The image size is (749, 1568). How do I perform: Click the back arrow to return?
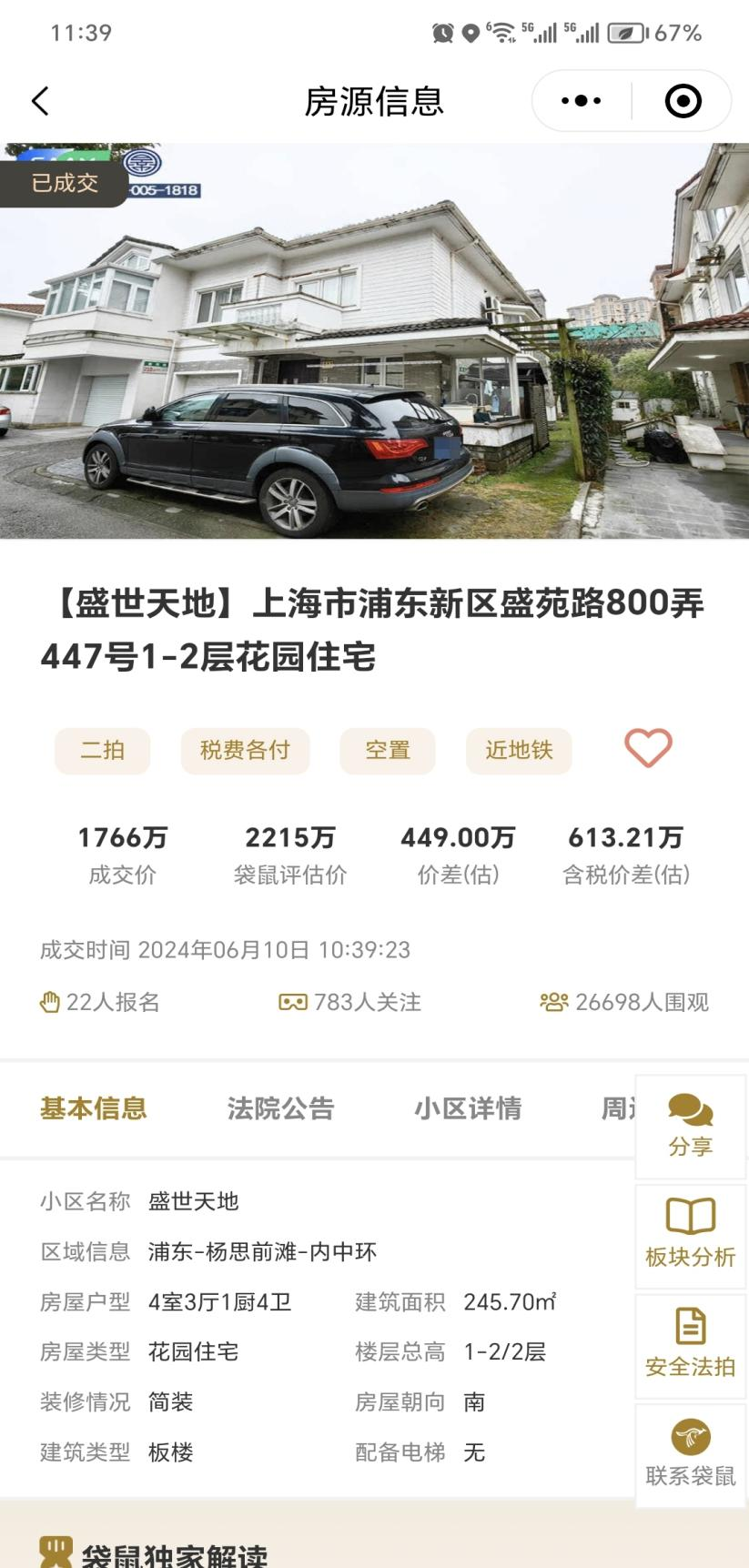[x=39, y=100]
